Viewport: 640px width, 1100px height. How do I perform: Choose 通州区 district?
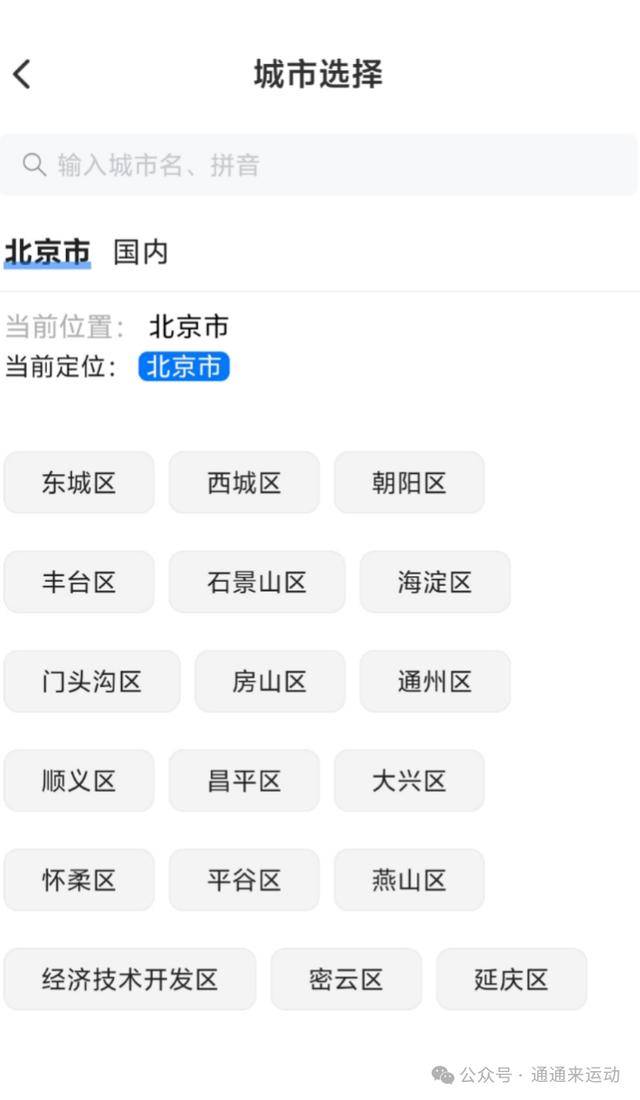[x=435, y=682]
